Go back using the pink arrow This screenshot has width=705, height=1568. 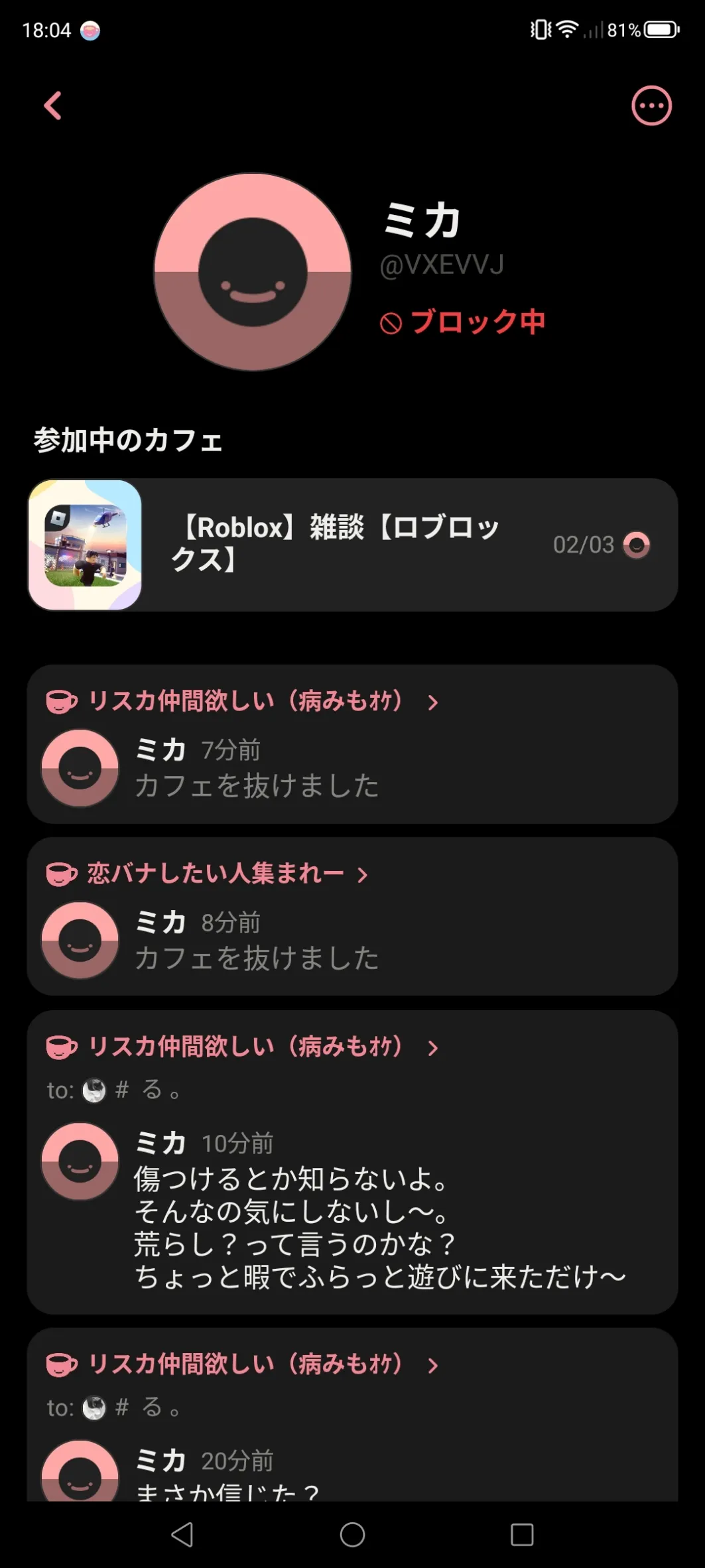pos(53,105)
